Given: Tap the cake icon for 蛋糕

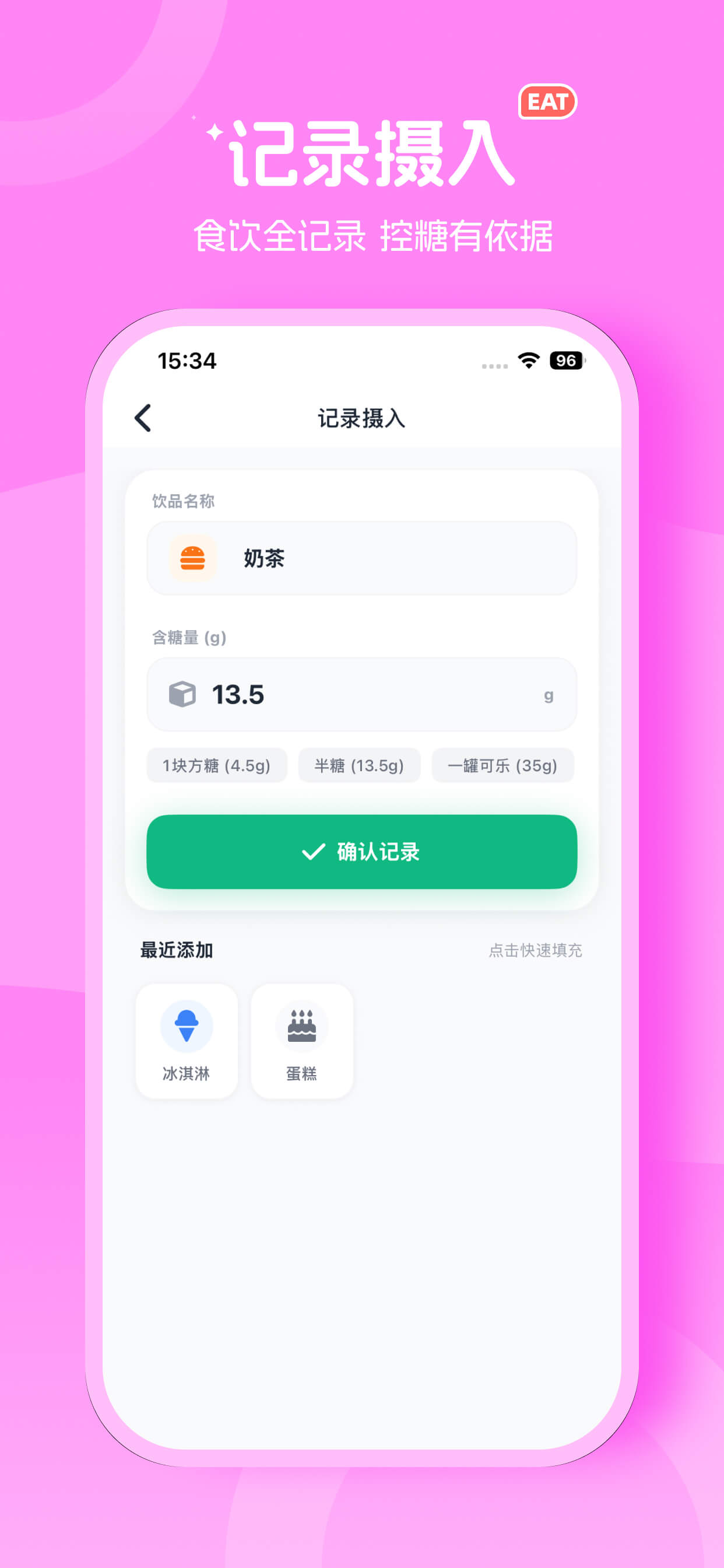Looking at the screenshot, I should (x=303, y=1025).
